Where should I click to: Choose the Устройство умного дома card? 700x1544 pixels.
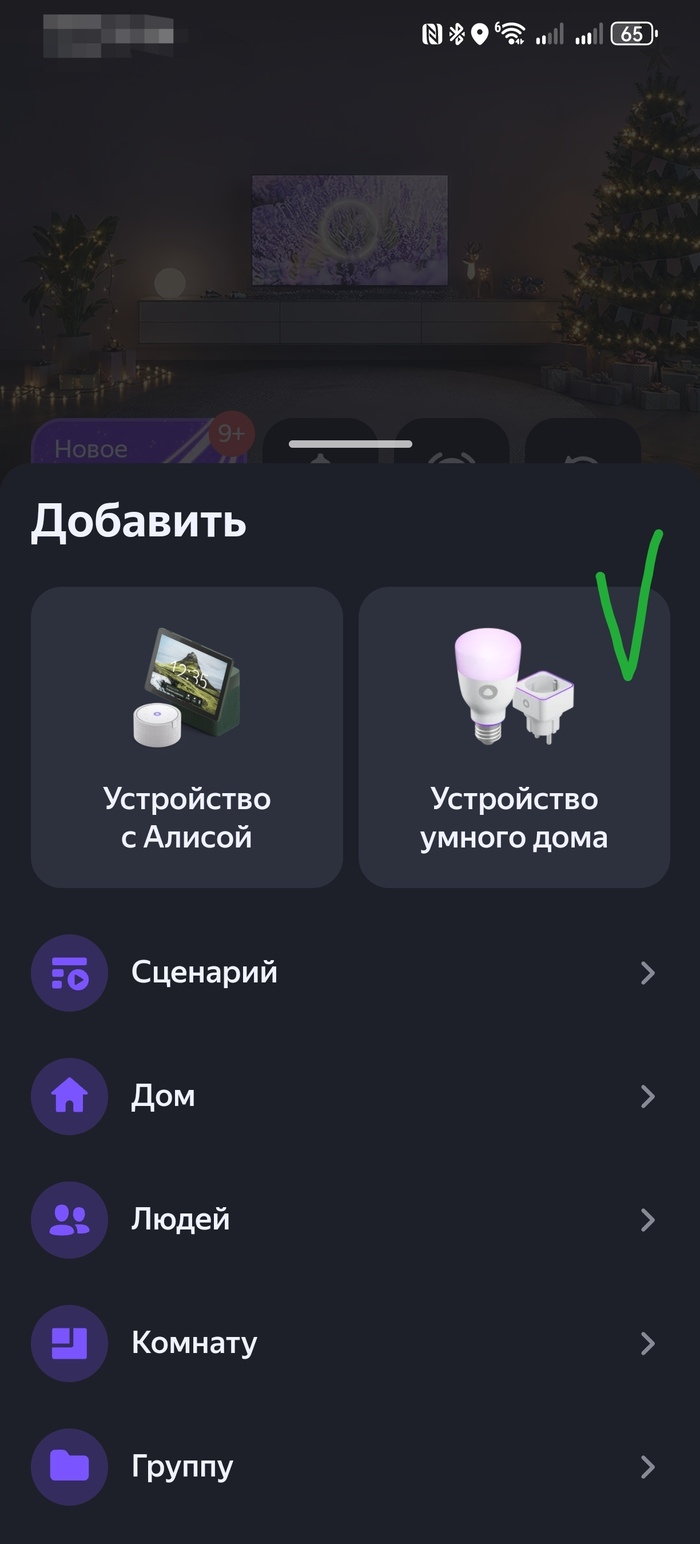(x=514, y=737)
